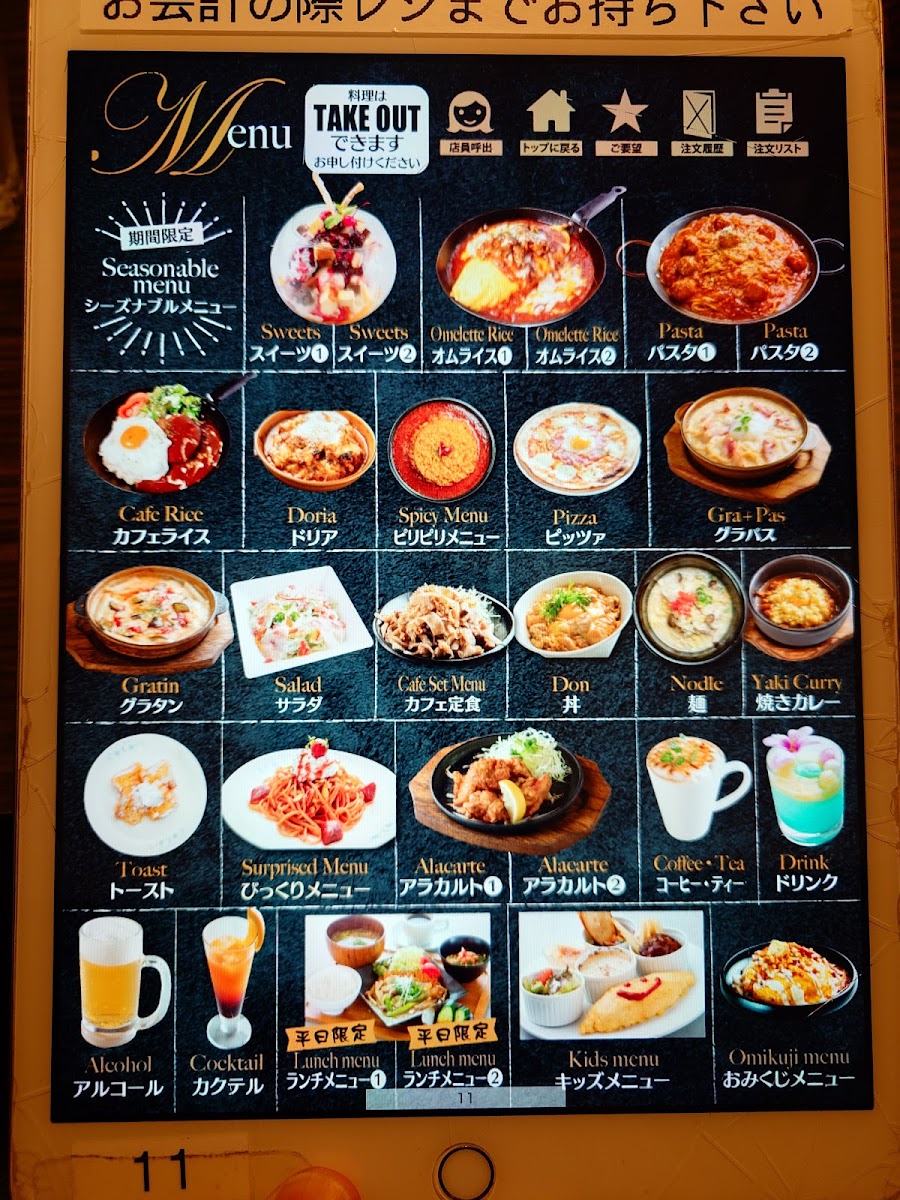The width and height of the screenshot is (900, 1200).
Task: Return to top via トップに戻る home icon
Action: pyautogui.click(x=551, y=121)
